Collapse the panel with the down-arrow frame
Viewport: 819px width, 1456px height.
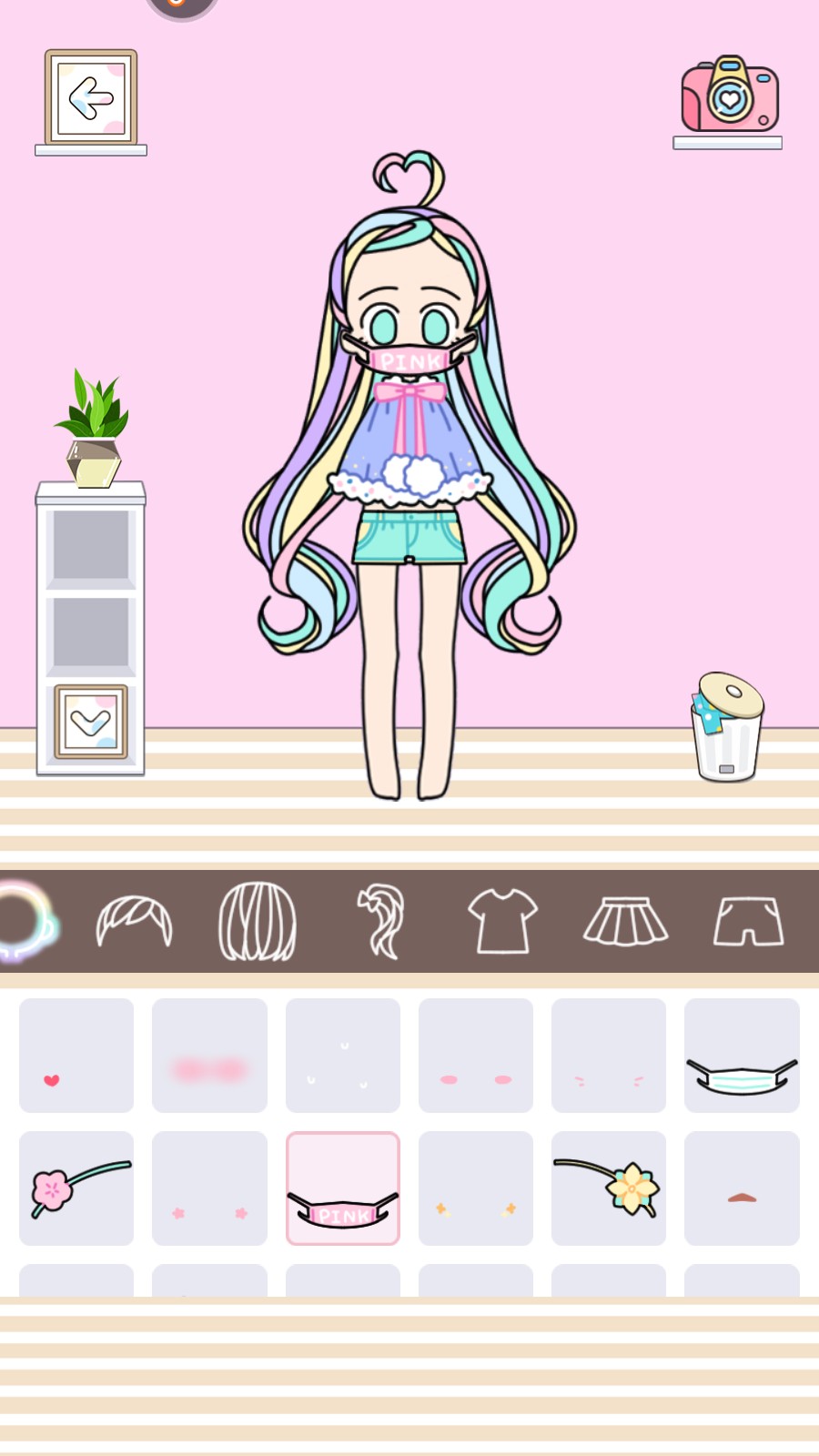coord(91,723)
